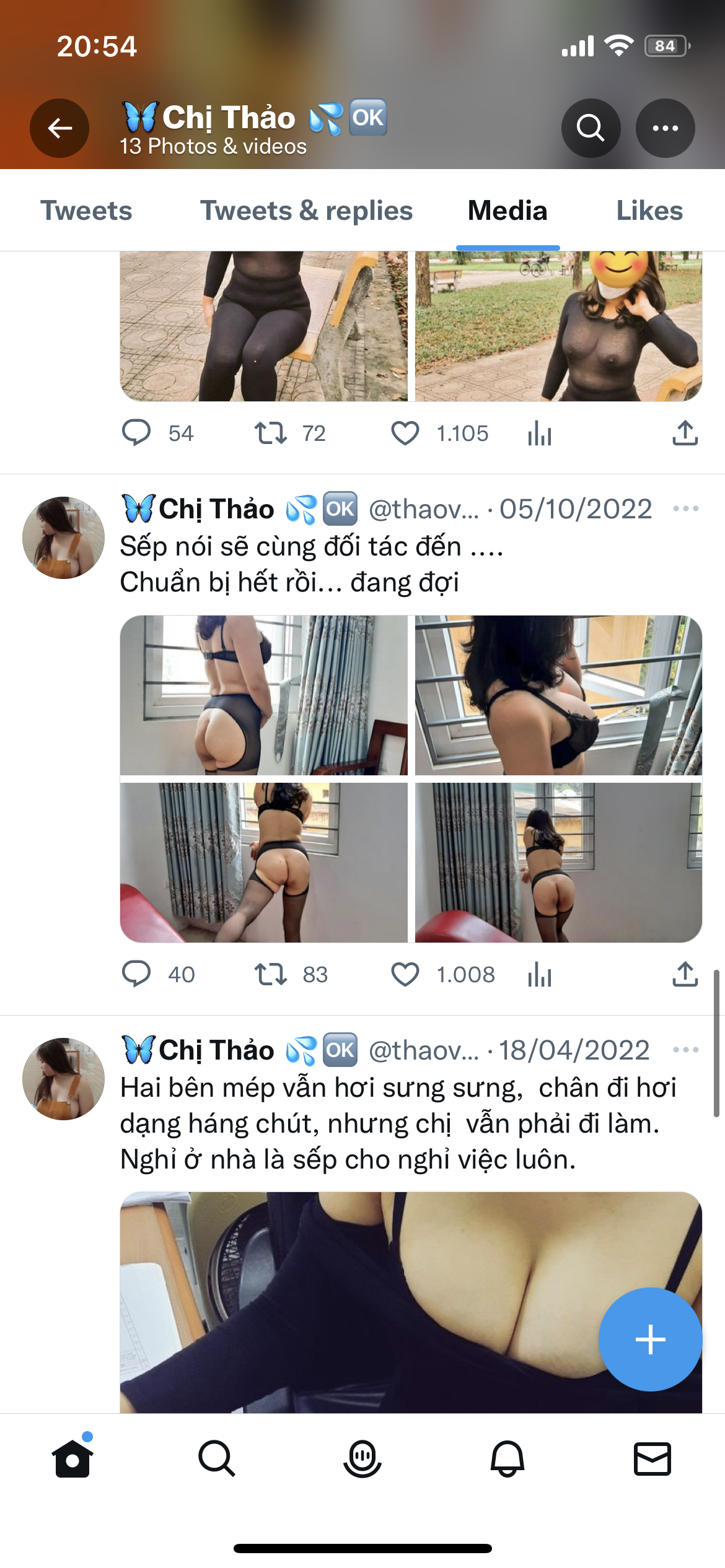The image size is (725, 1568).
Task: Switch to the Tweets & replies tab
Action: (306, 211)
